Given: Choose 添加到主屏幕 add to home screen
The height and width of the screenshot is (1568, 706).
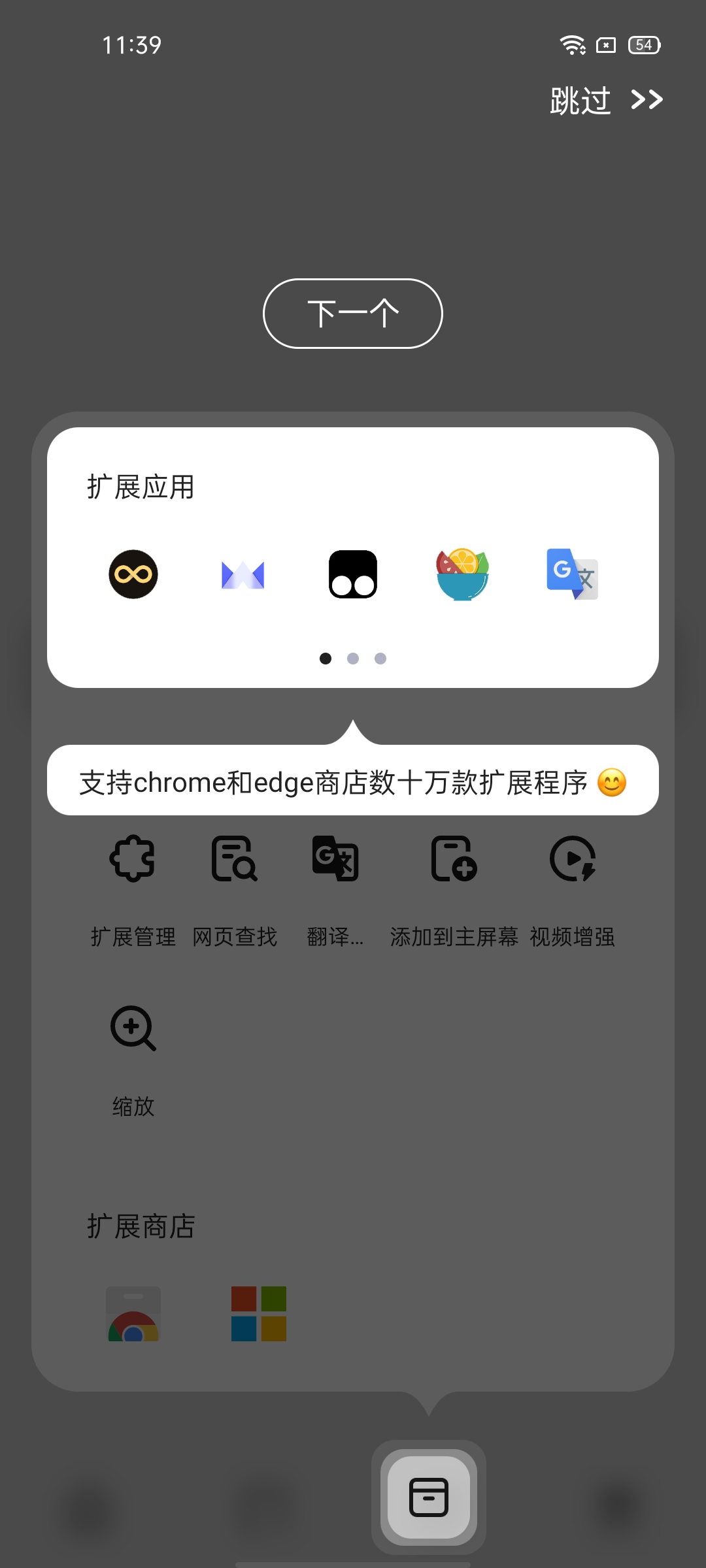Looking at the screenshot, I should coord(454,889).
